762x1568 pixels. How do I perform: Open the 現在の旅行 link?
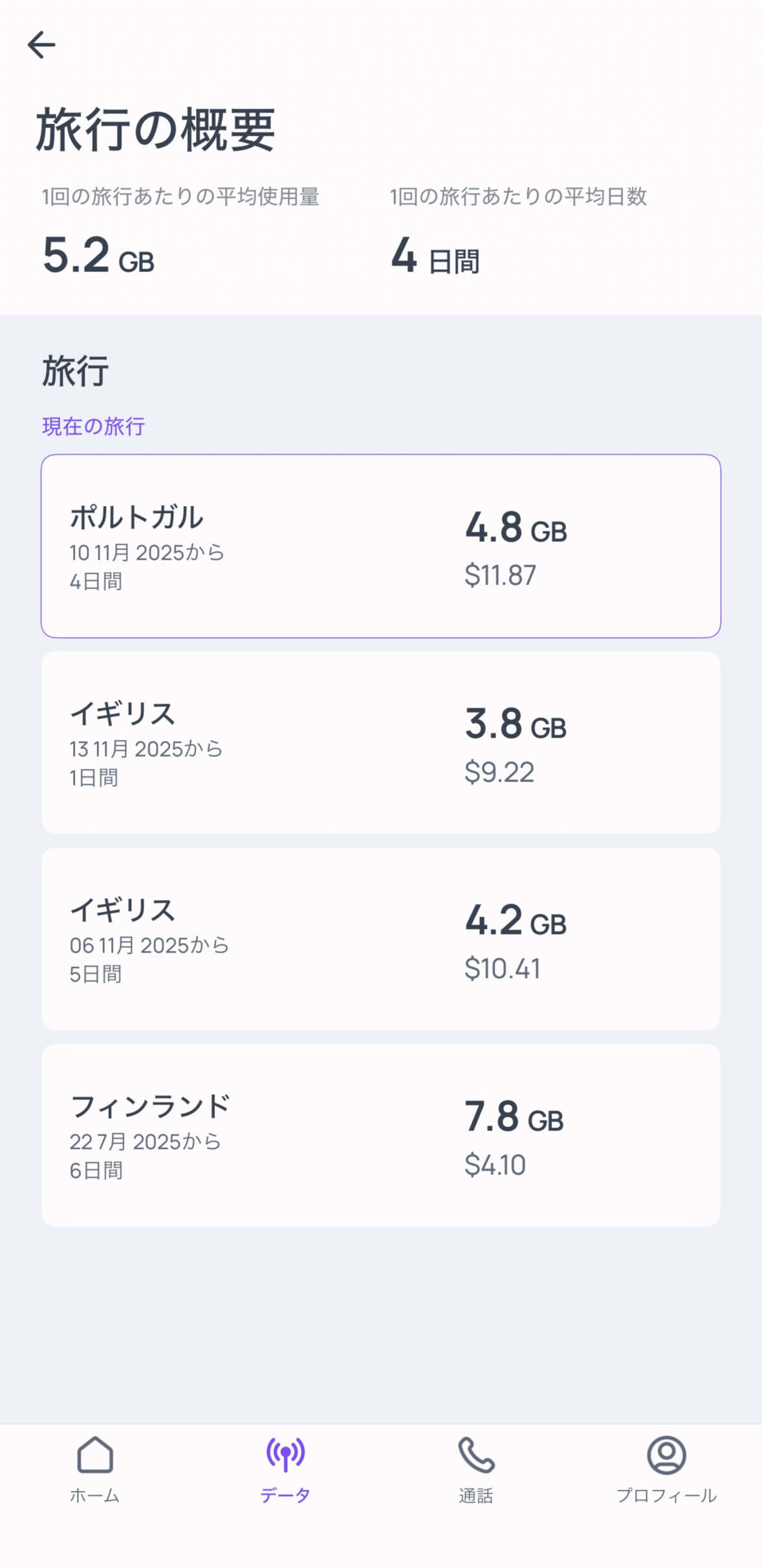click(93, 426)
